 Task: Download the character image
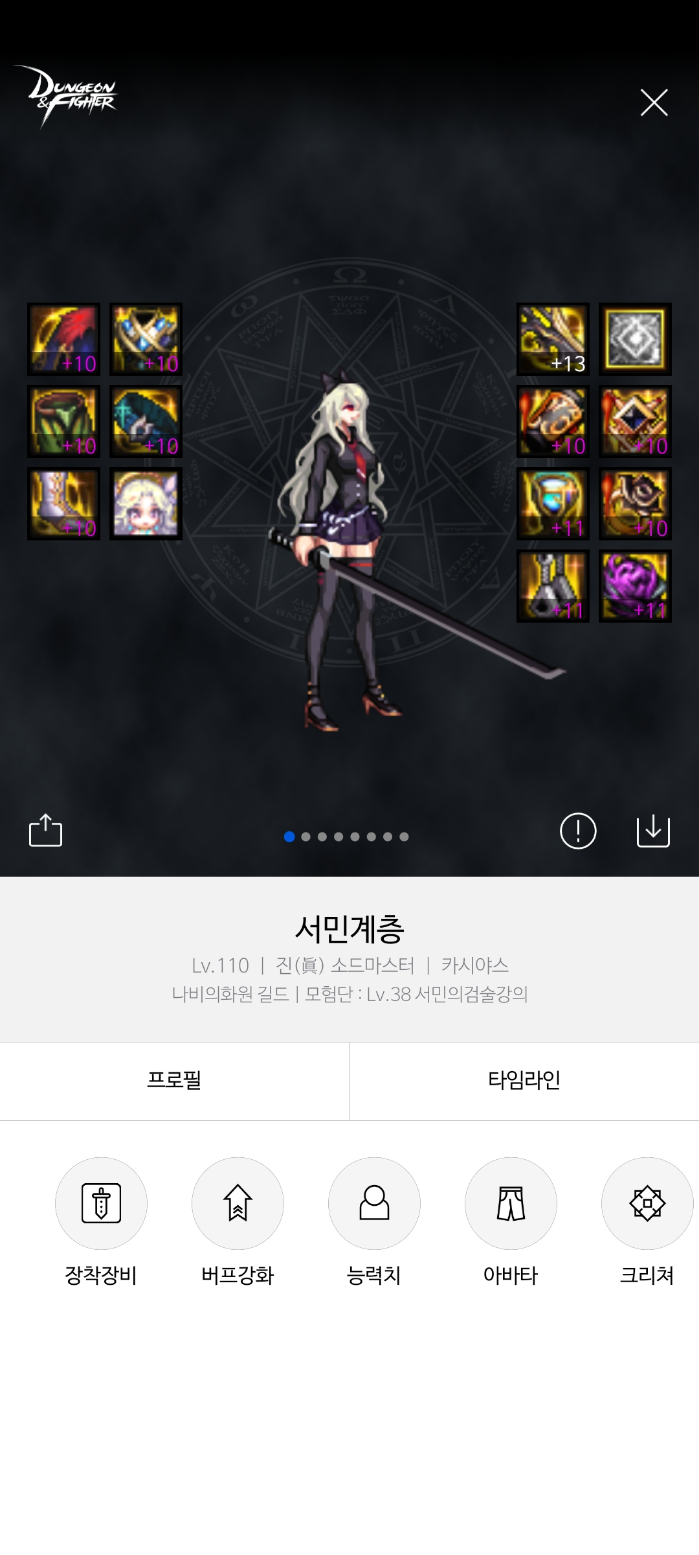653,830
